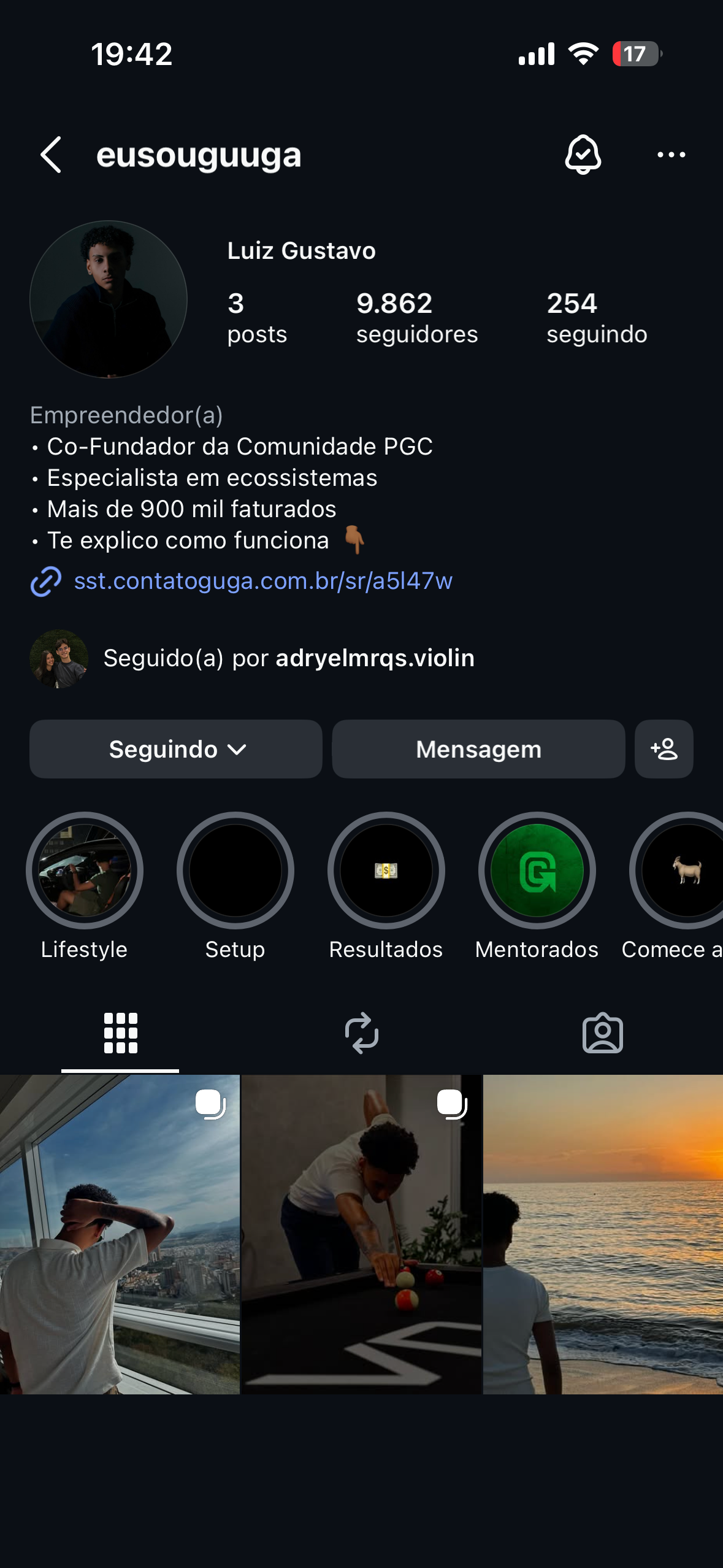Open the Lifestyle story highlight
Viewport: 723px width, 1568px height.
pos(85,870)
